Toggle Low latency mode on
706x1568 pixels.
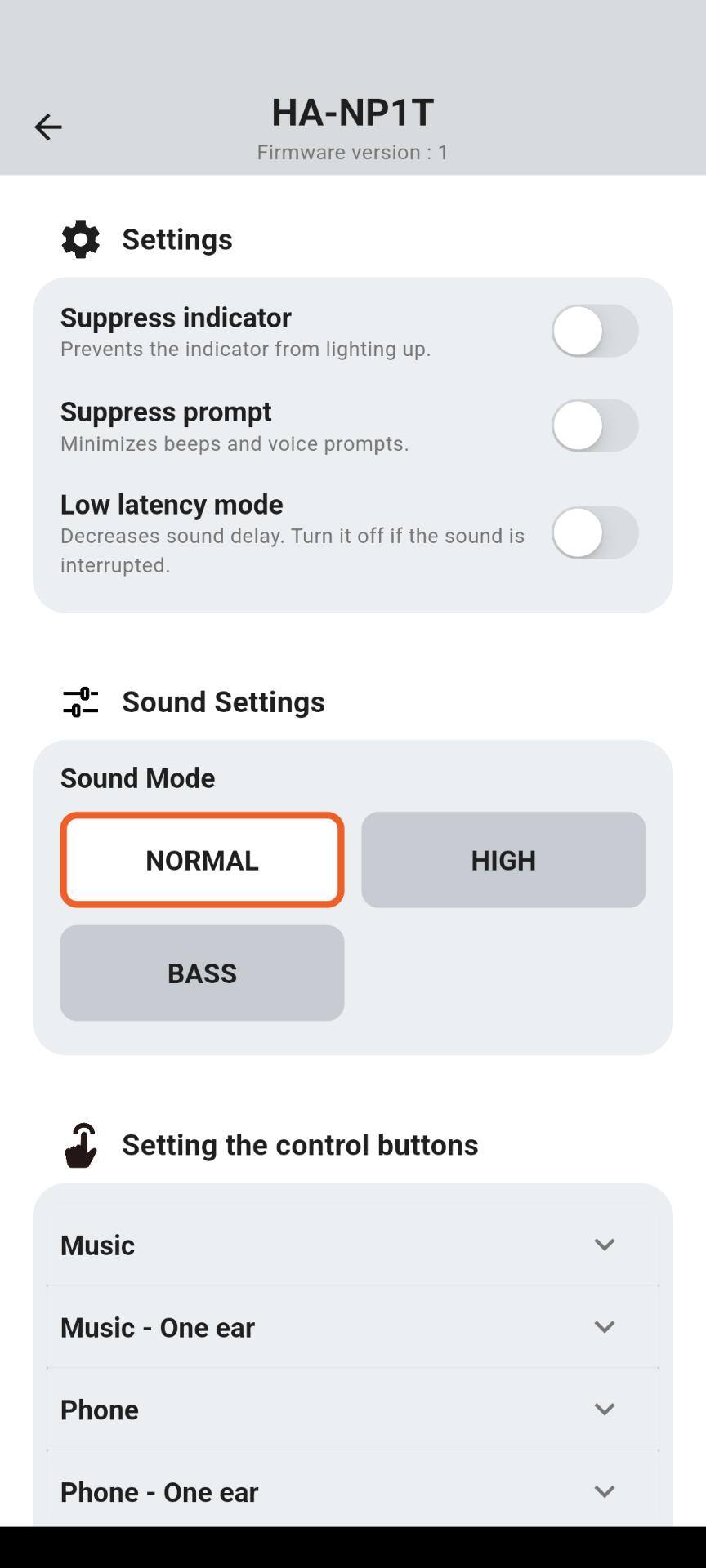coord(594,532)
